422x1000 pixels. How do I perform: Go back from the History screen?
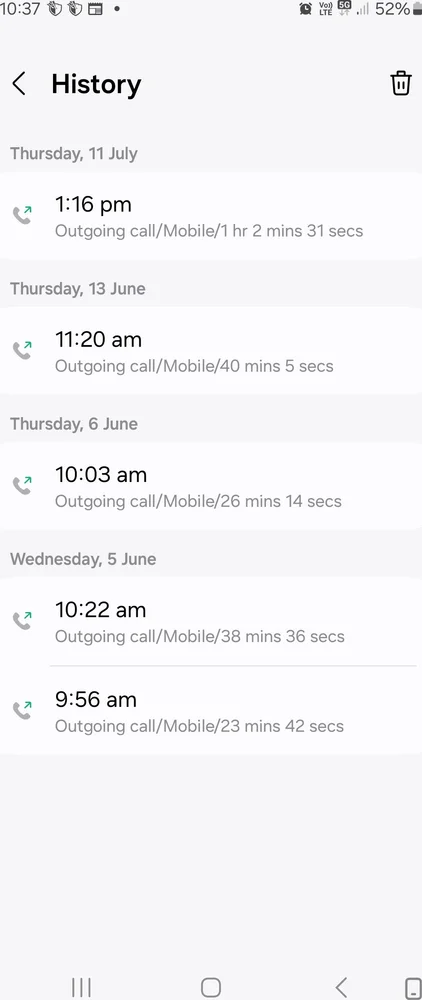coord(19,84)
